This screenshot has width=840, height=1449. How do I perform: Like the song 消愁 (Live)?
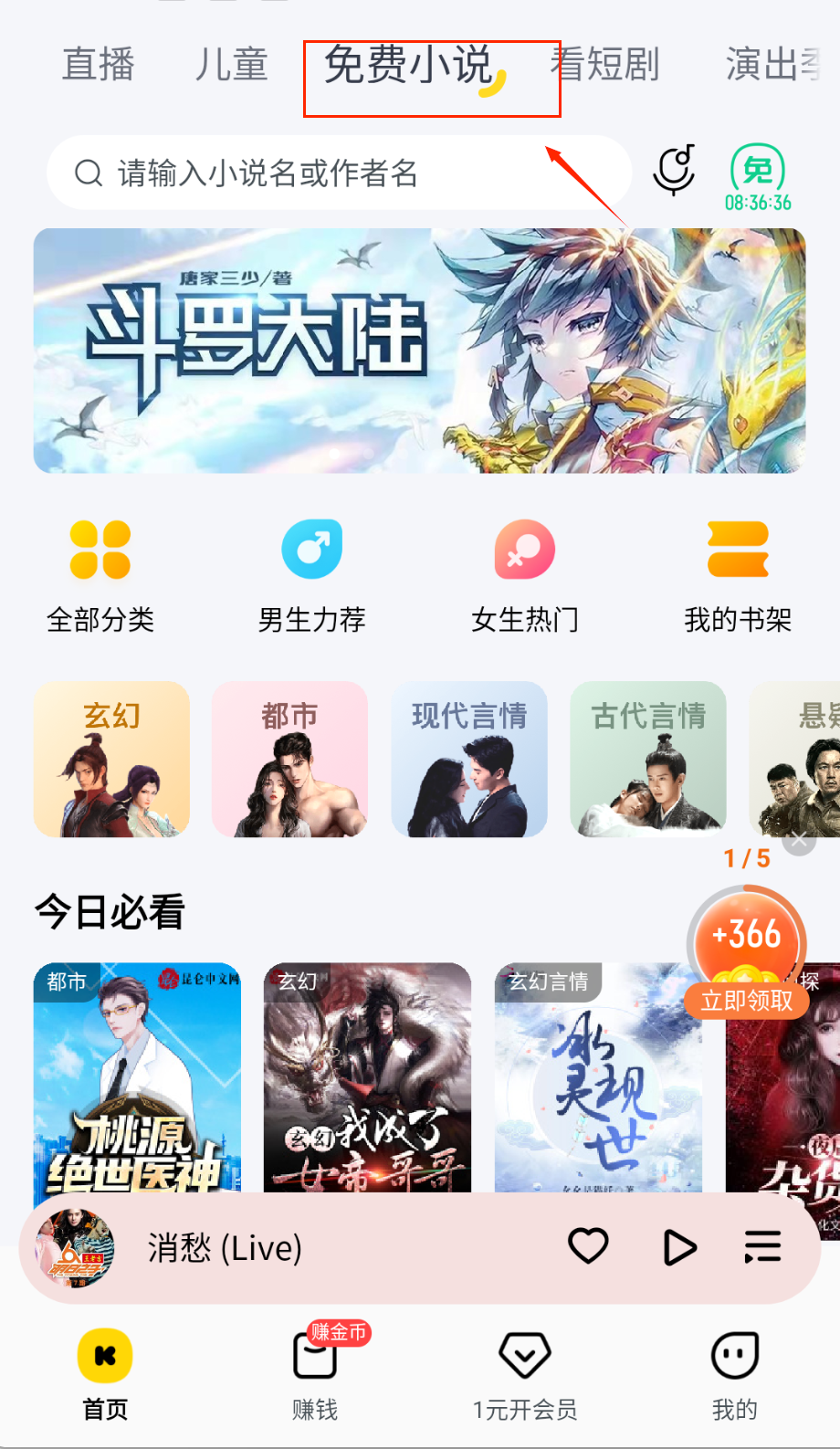point(588,1246)
